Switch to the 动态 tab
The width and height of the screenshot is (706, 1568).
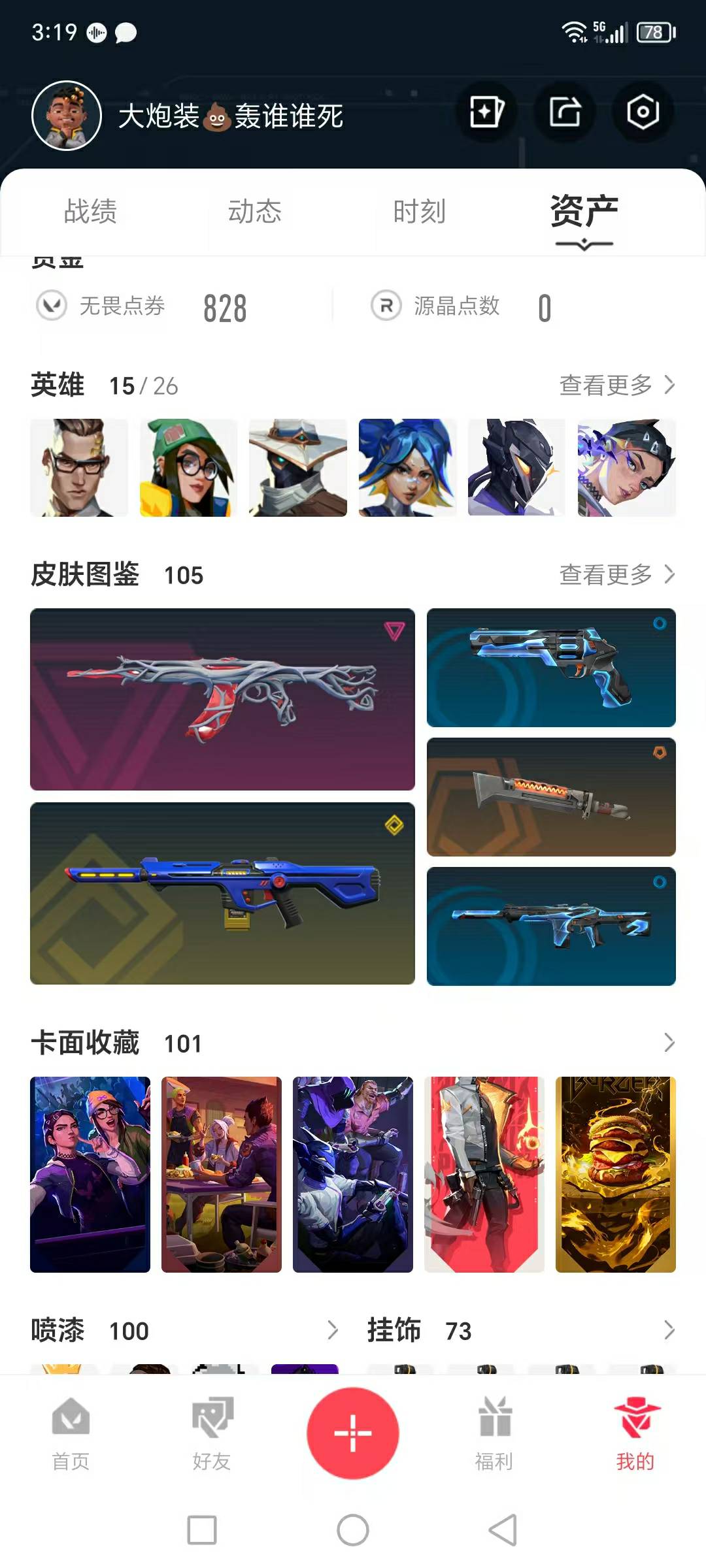point(255,212)
